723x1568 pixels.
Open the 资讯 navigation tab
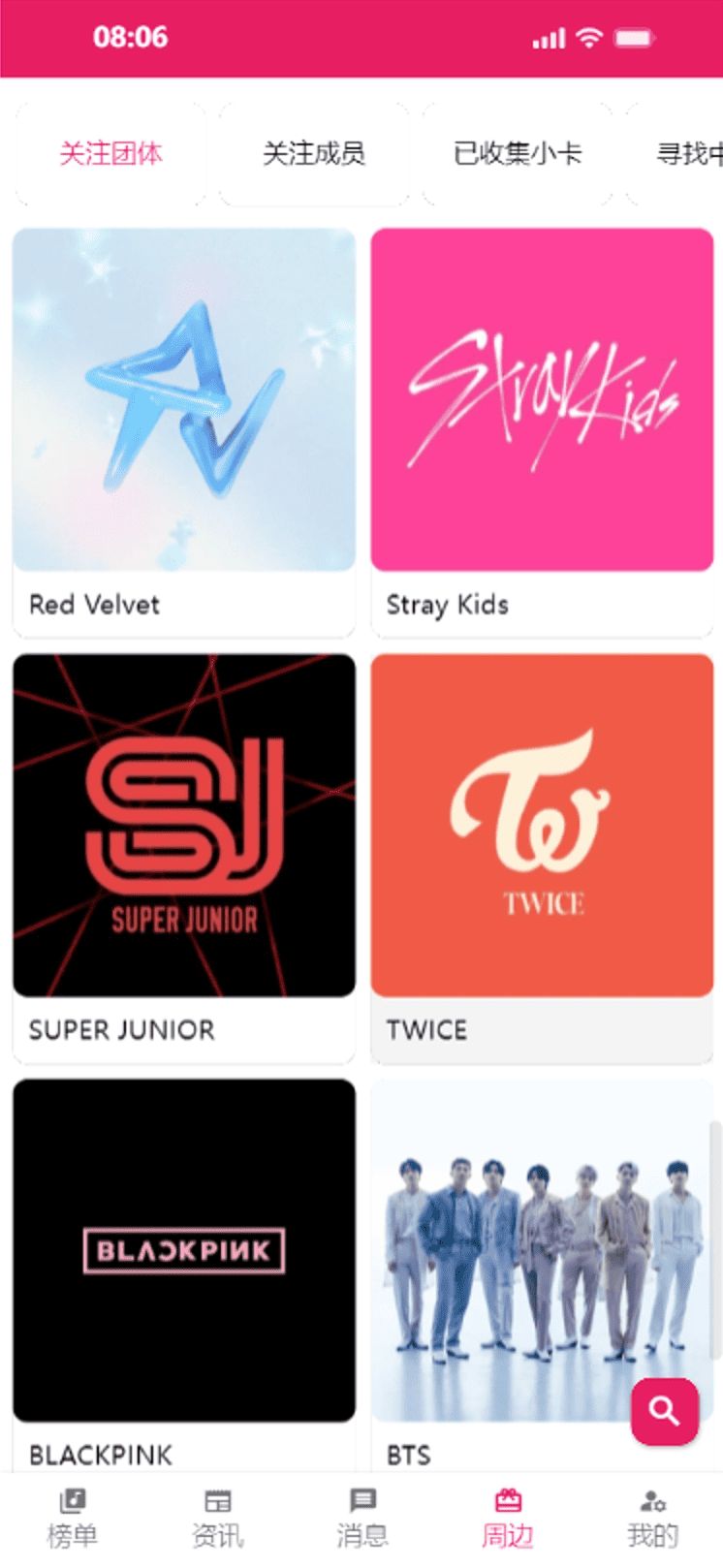coord(217,1519)
